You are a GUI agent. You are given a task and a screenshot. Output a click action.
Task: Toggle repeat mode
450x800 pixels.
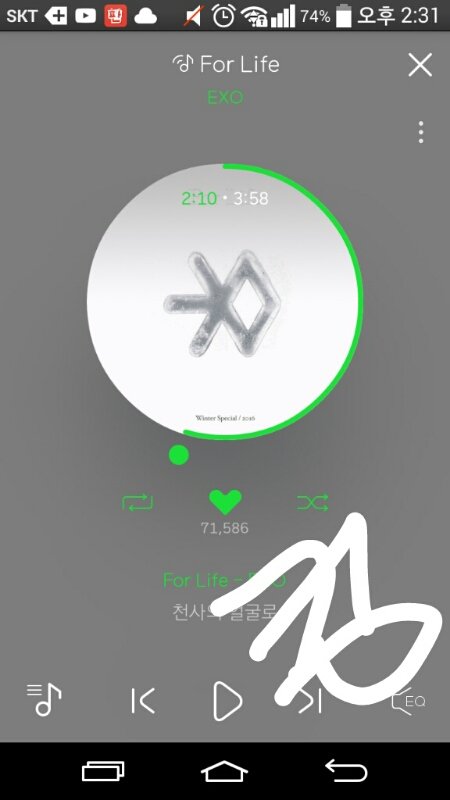click(137, 503)
